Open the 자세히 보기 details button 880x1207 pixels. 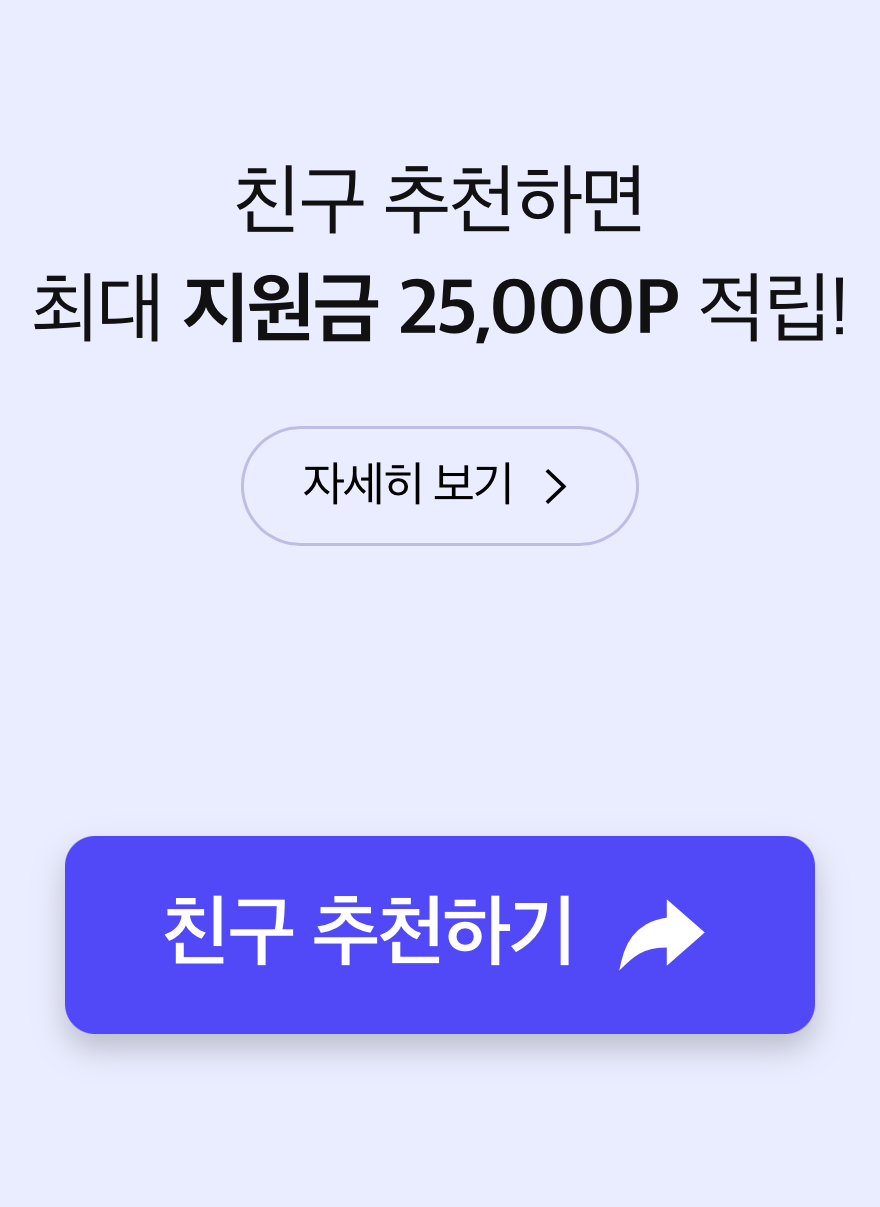(x=439, y=486)
